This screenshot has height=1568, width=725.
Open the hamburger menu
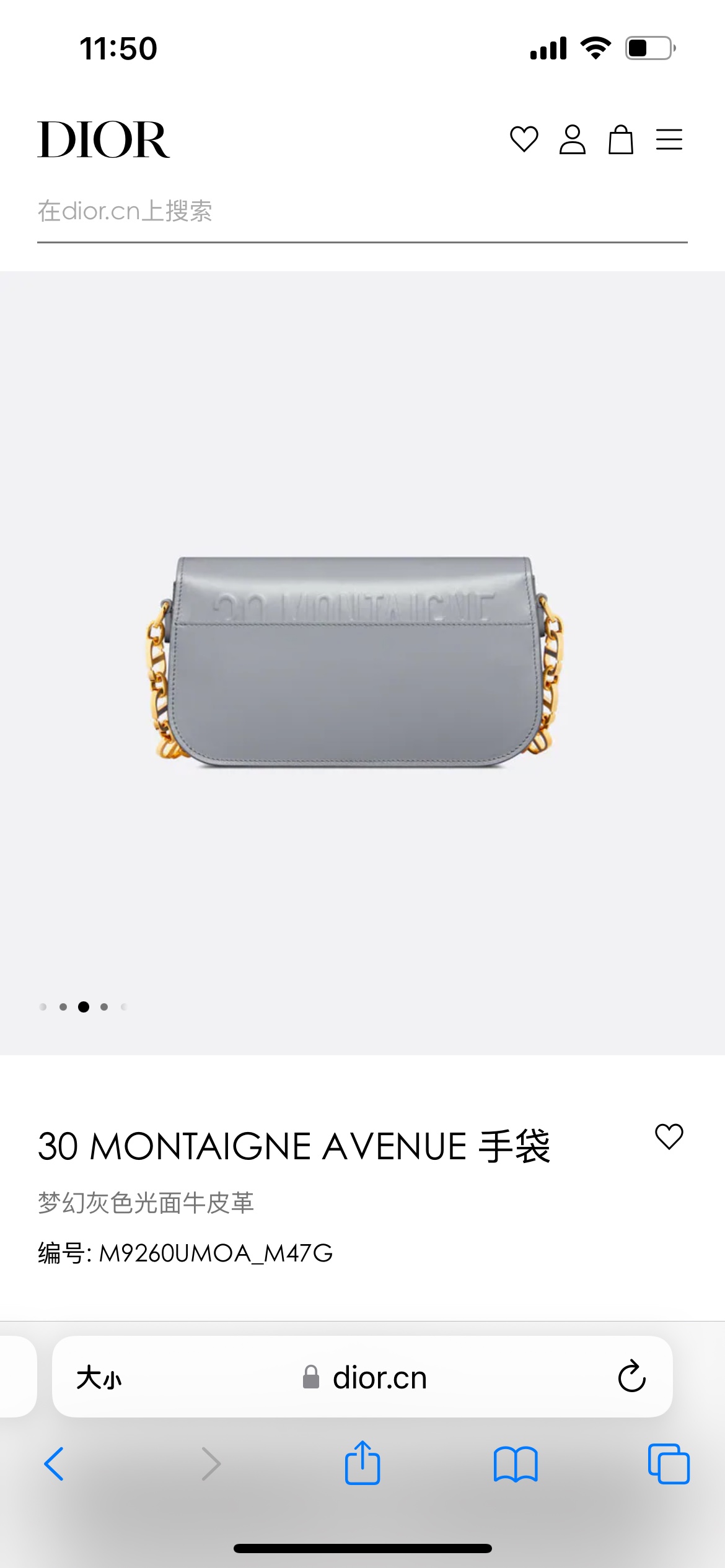click(669, 139)
